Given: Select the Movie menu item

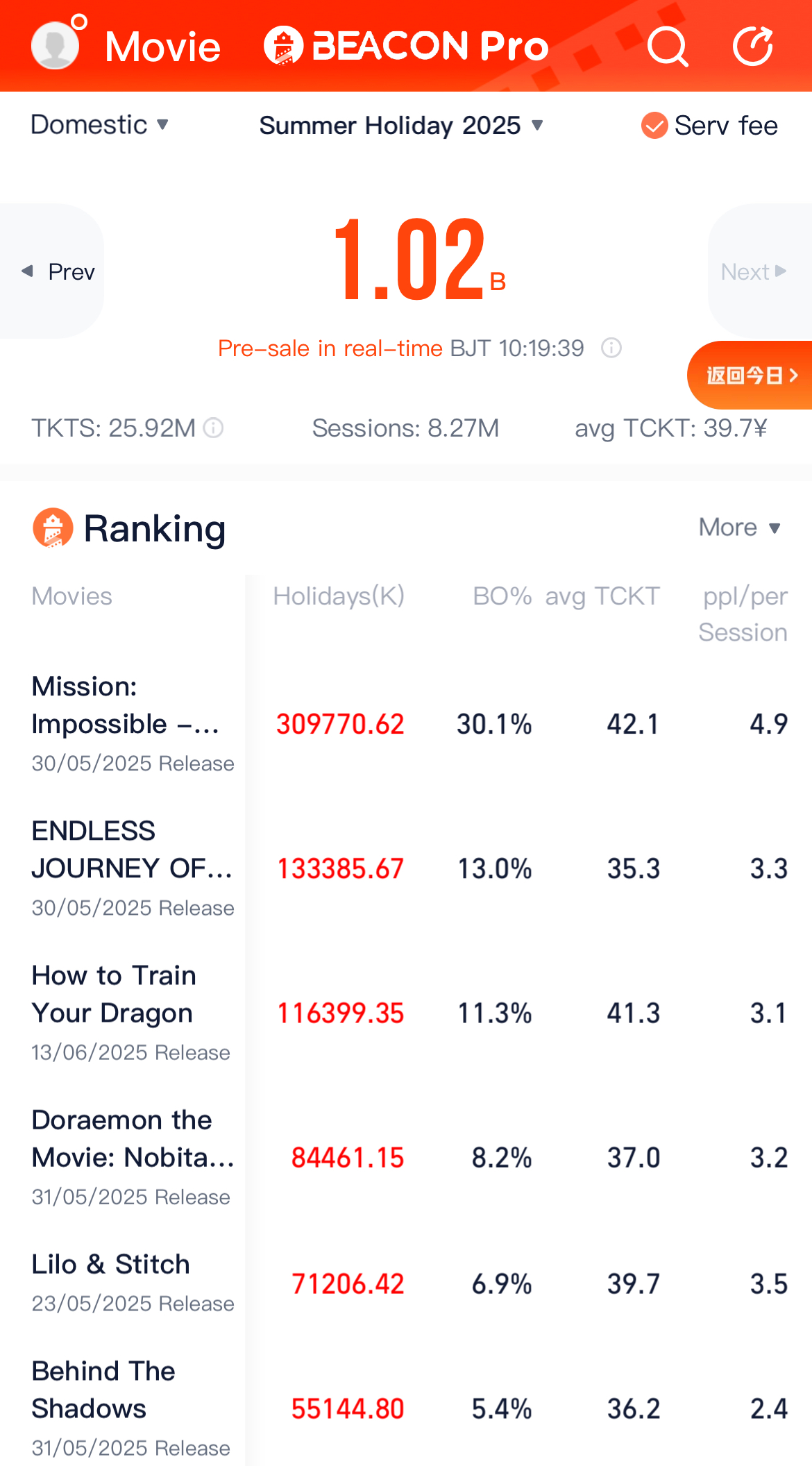Looking at the screenshot, I should tap(162, 46).
